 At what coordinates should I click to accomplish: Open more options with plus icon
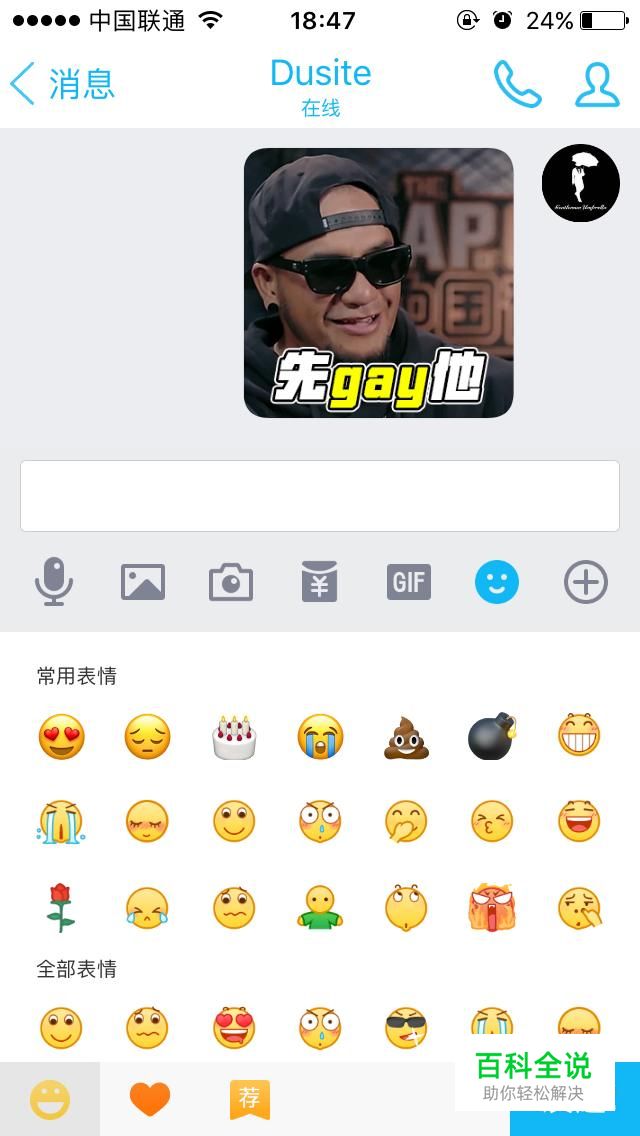coord(585,582)
